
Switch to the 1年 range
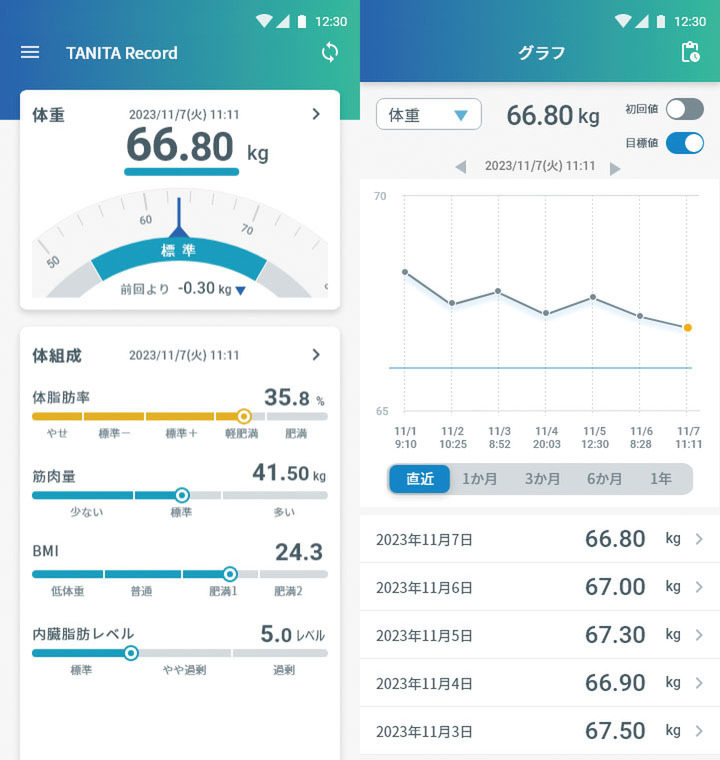661,479
